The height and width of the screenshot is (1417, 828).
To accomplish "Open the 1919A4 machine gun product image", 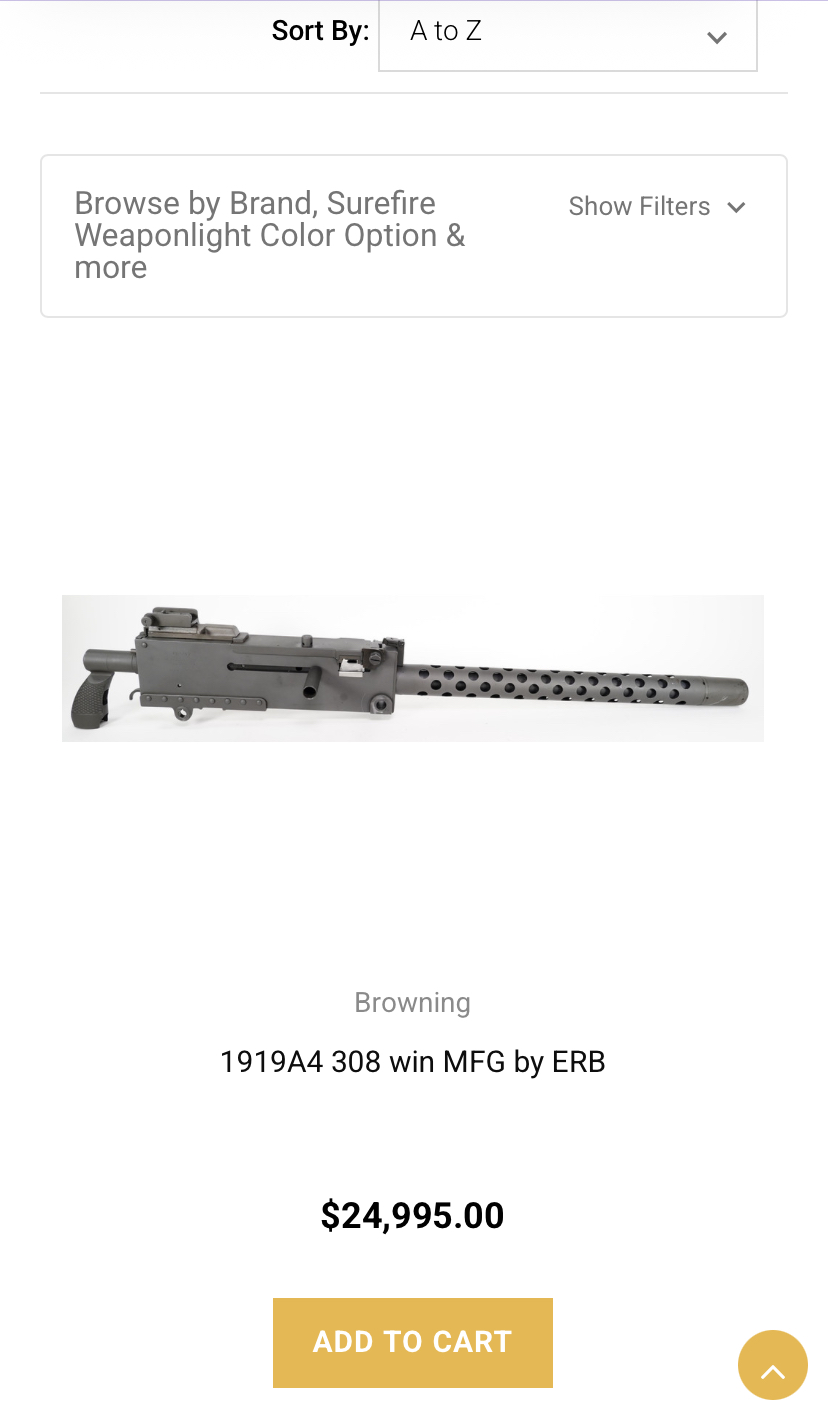I will click(412, 668).
